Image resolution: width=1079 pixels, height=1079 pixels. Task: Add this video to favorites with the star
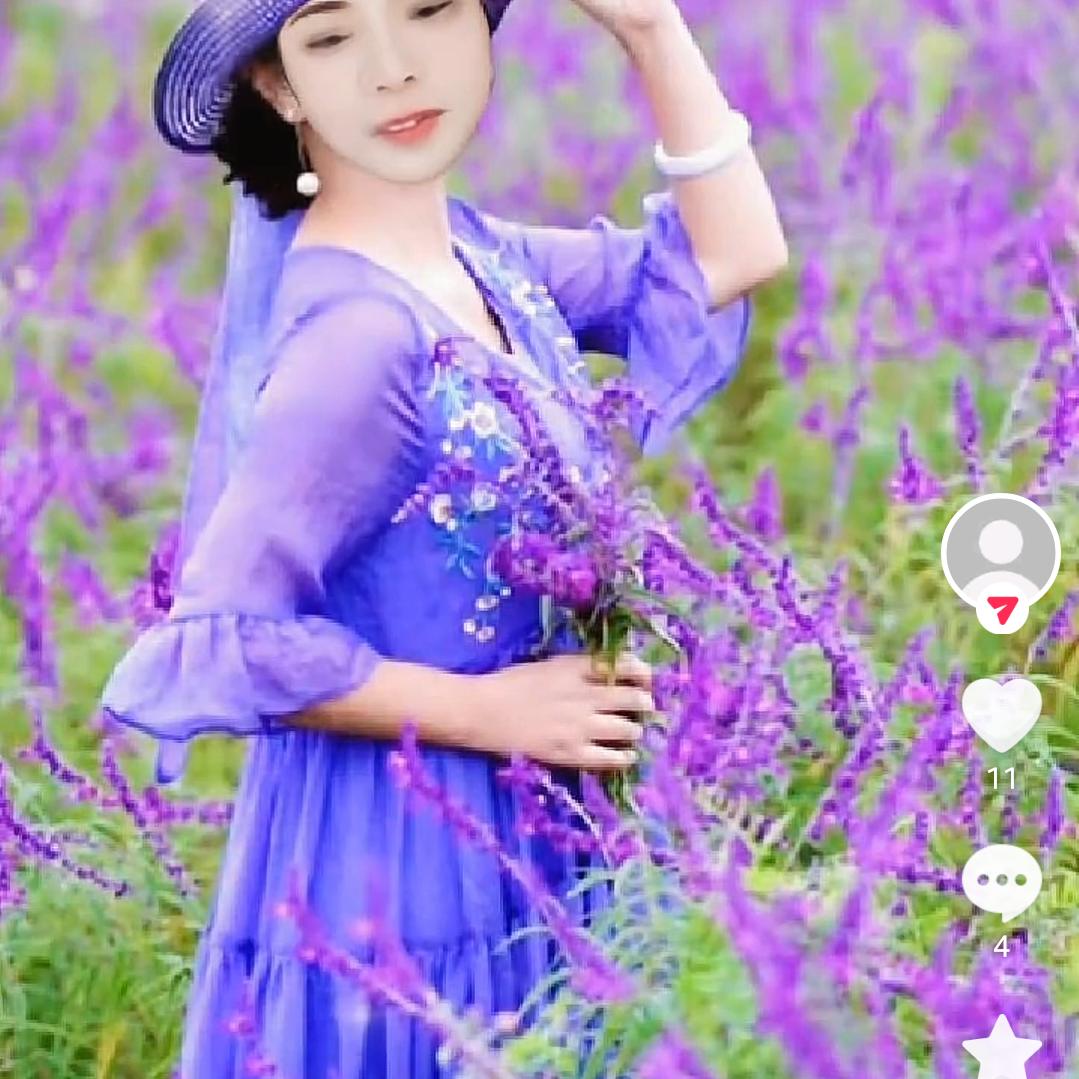pyautogui.click(x=1001, y=1048)
